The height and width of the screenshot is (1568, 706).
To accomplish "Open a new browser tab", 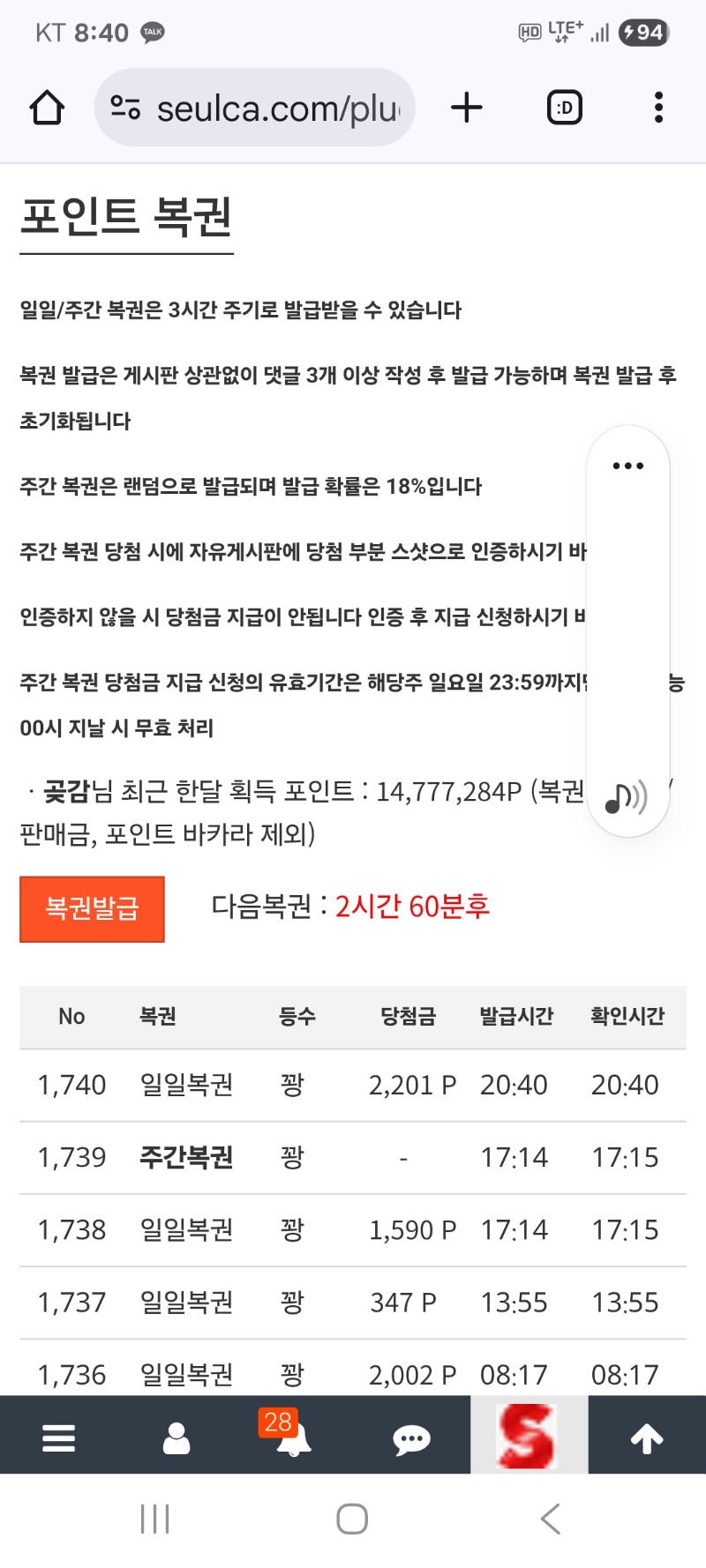I will pos(467,108).
